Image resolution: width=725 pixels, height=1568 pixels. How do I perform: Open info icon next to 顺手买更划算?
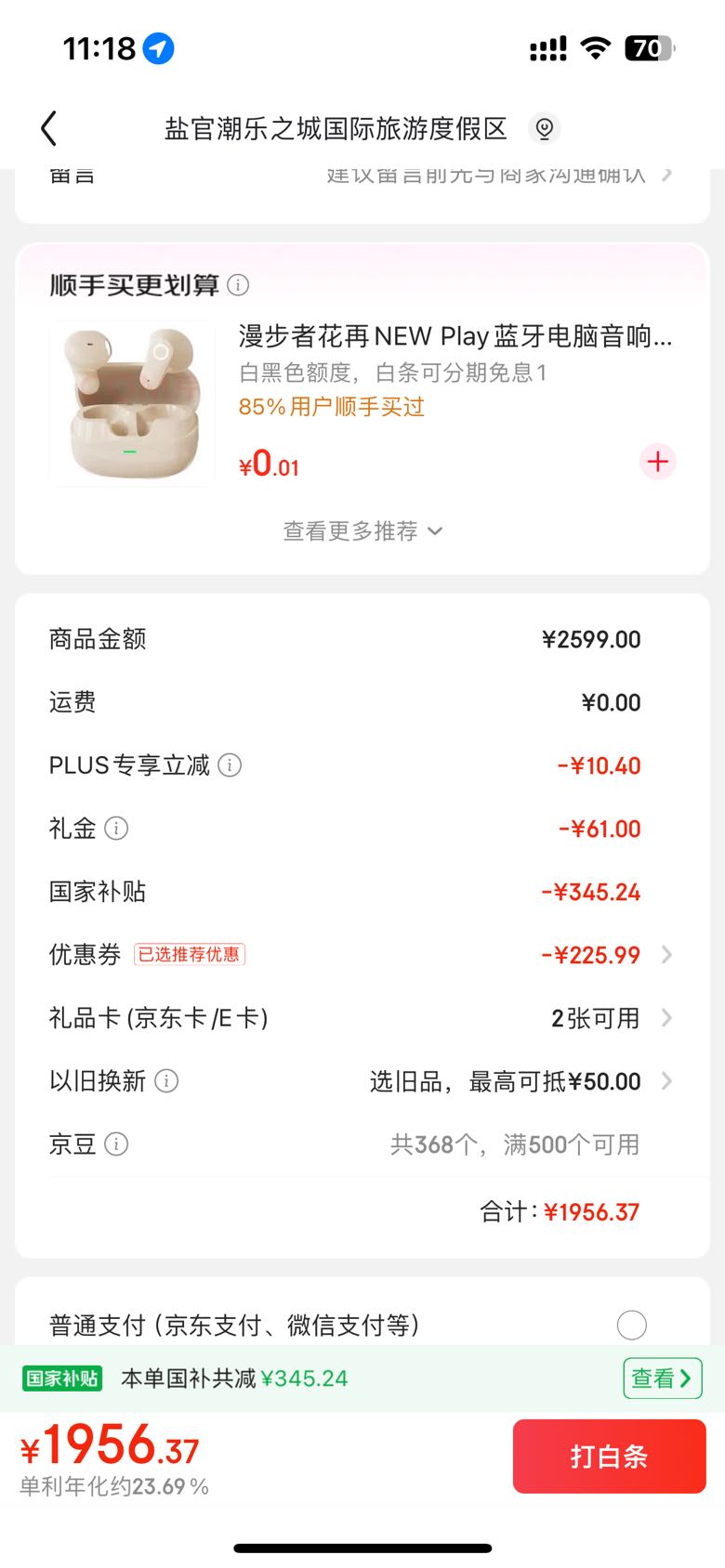(238, 285)
